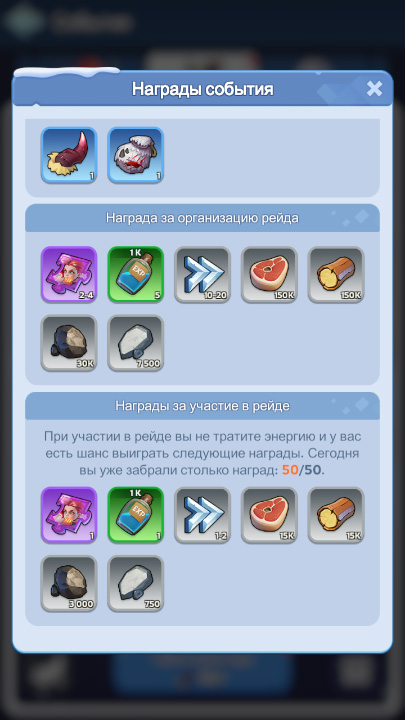View the hero shard reward marked 2-4
405x720 pixels.
[x=69, y=275]
